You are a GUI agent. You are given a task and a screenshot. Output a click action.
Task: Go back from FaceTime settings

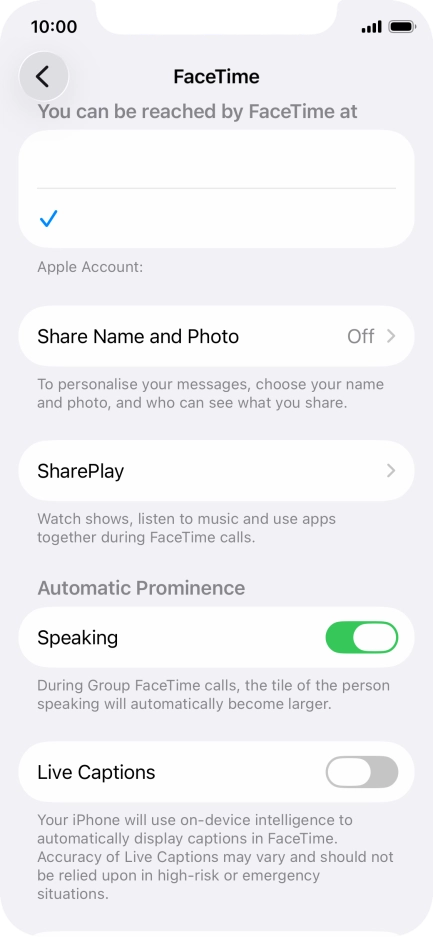coord(44,76)
